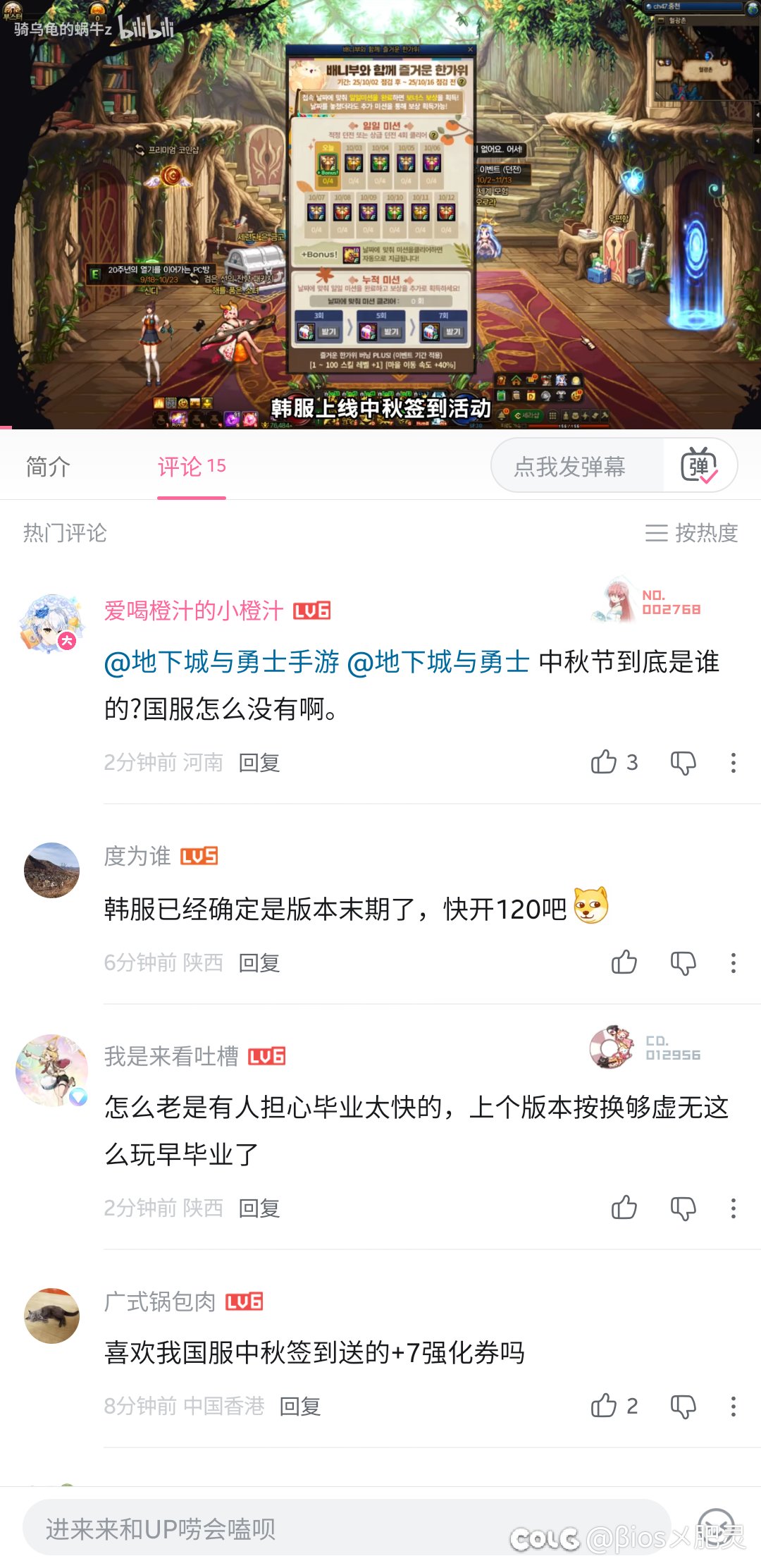
Task: Reply to 度为谁's comment
Action: pos(259,963)
